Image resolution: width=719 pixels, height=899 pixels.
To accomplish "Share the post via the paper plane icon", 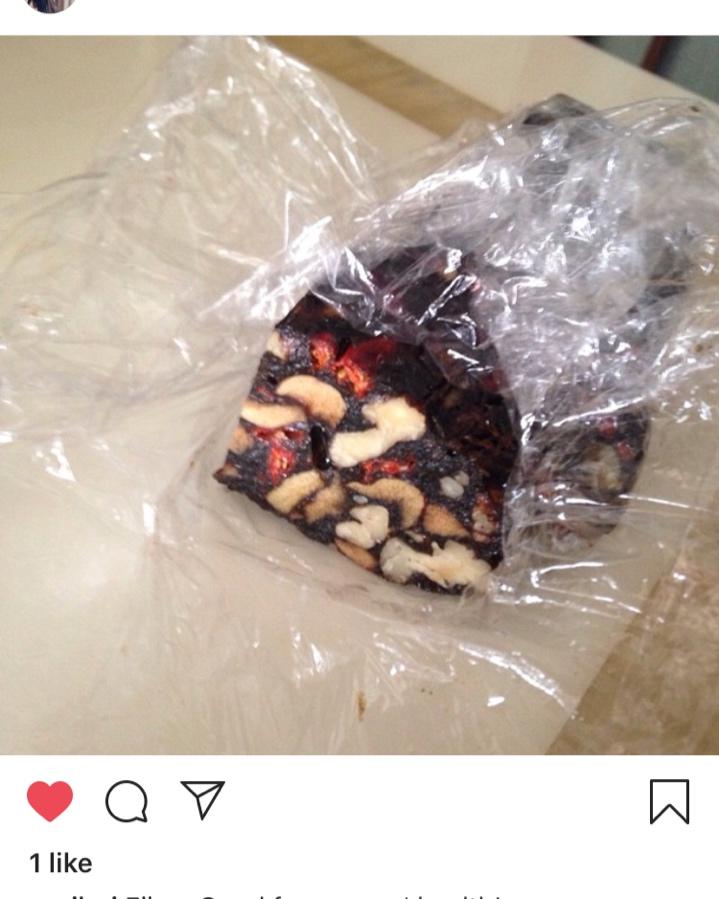I will click(203, 799).
